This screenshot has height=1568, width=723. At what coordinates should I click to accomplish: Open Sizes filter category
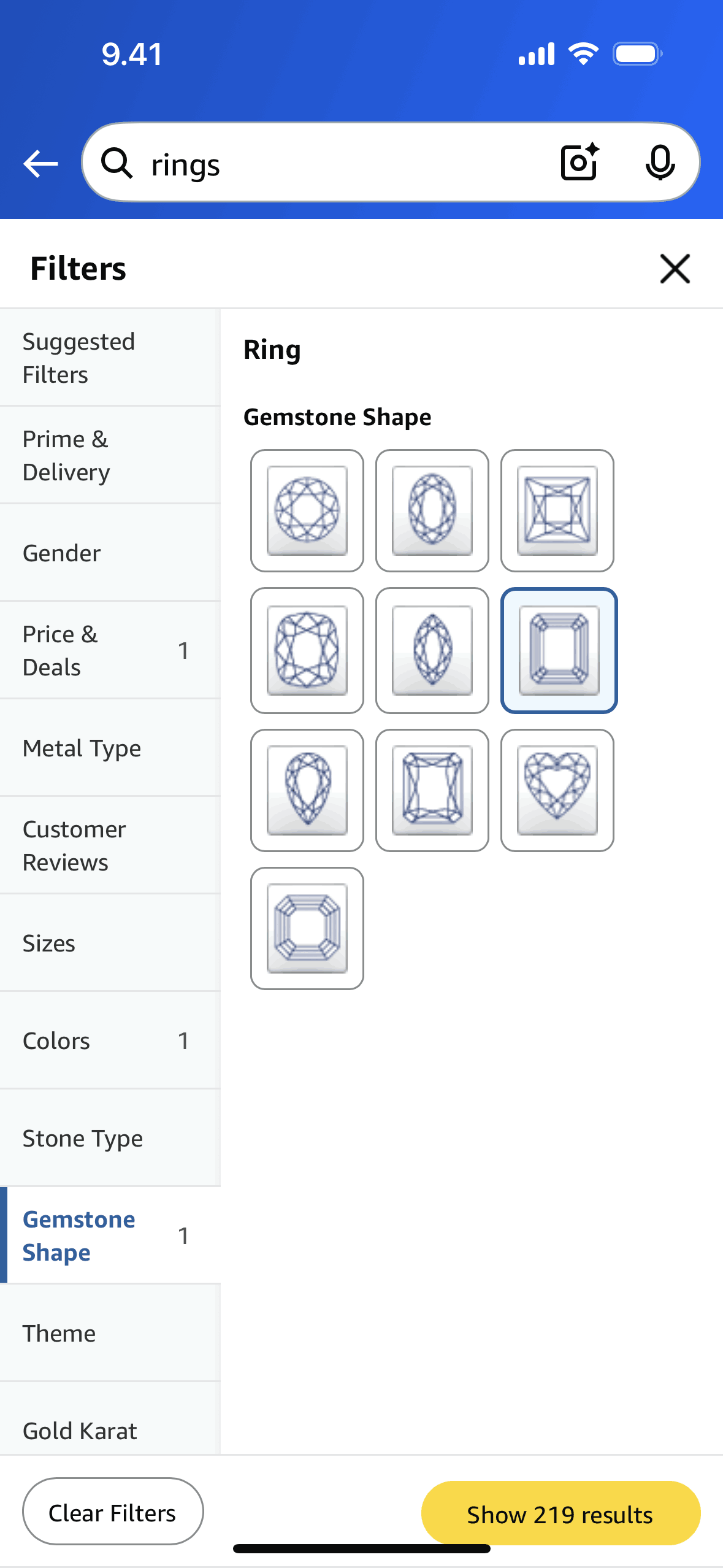[x=110, y=943]
